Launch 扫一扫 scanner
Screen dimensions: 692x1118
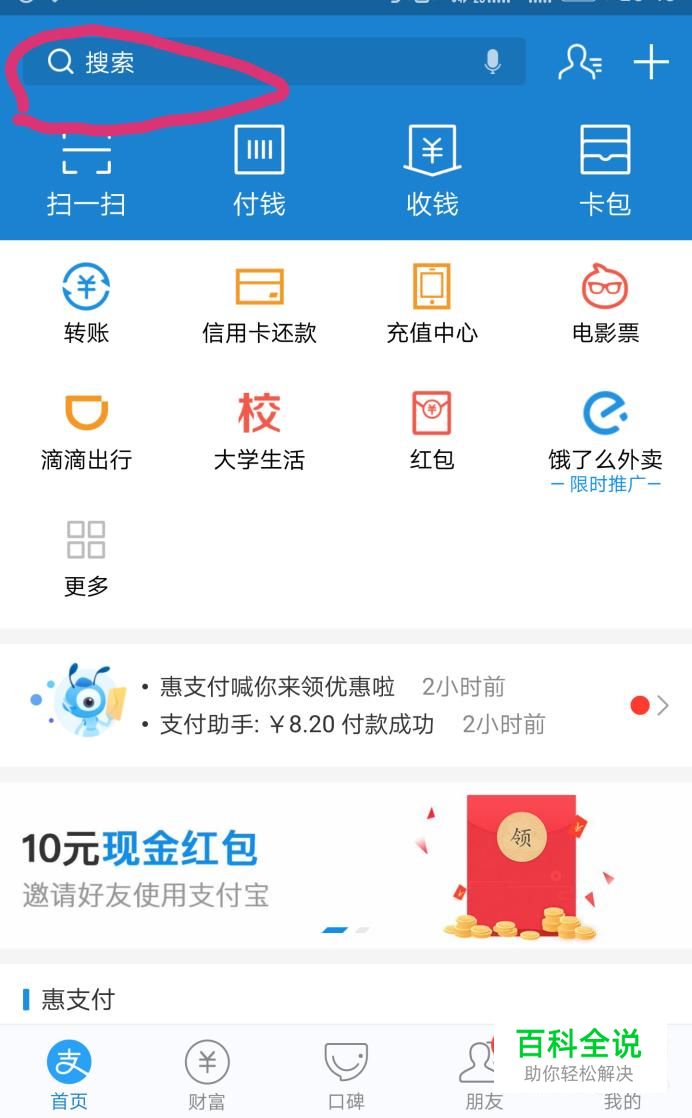click(86, 170)
